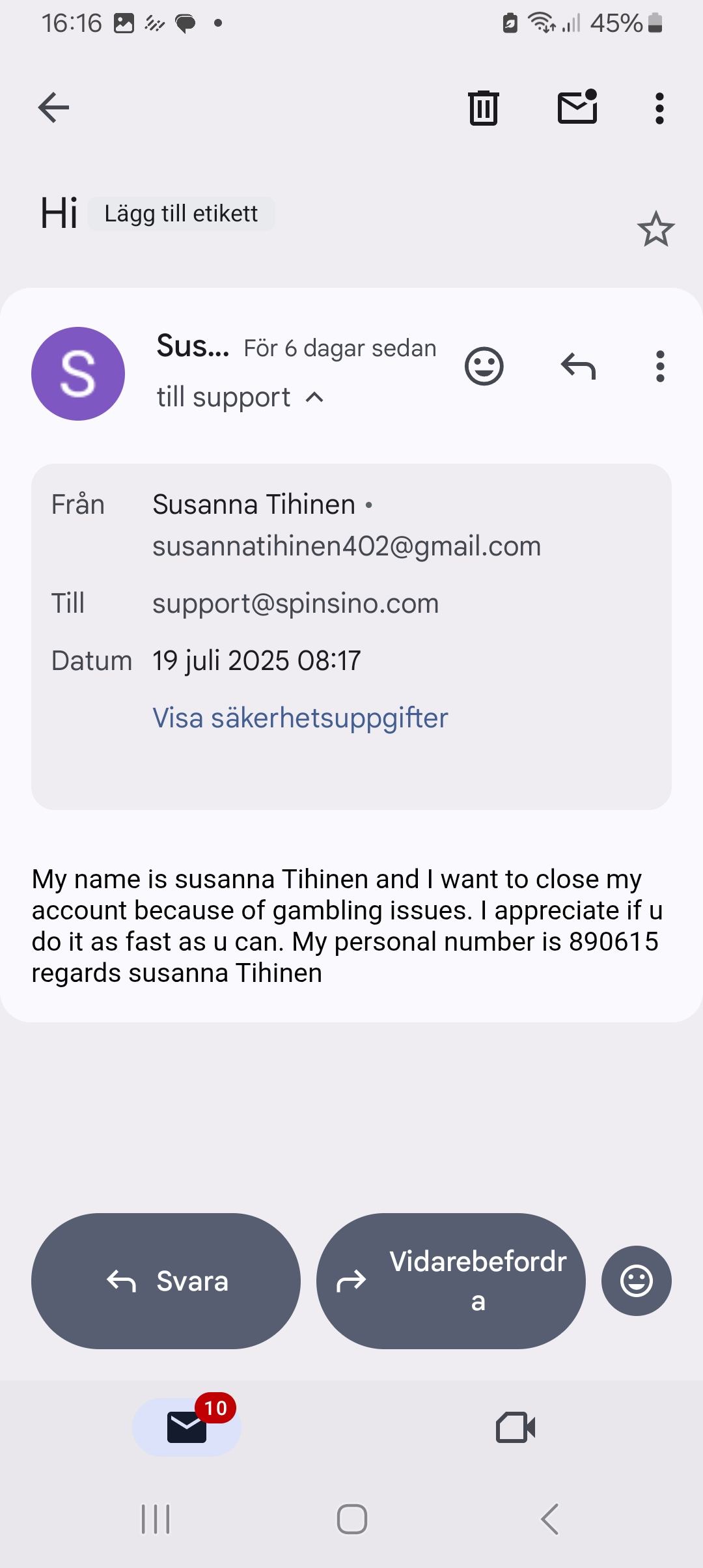Tap the reply arrow in message header
Image resolution: width=703 pixels, height=1568 pixels.
pos(578,367)
